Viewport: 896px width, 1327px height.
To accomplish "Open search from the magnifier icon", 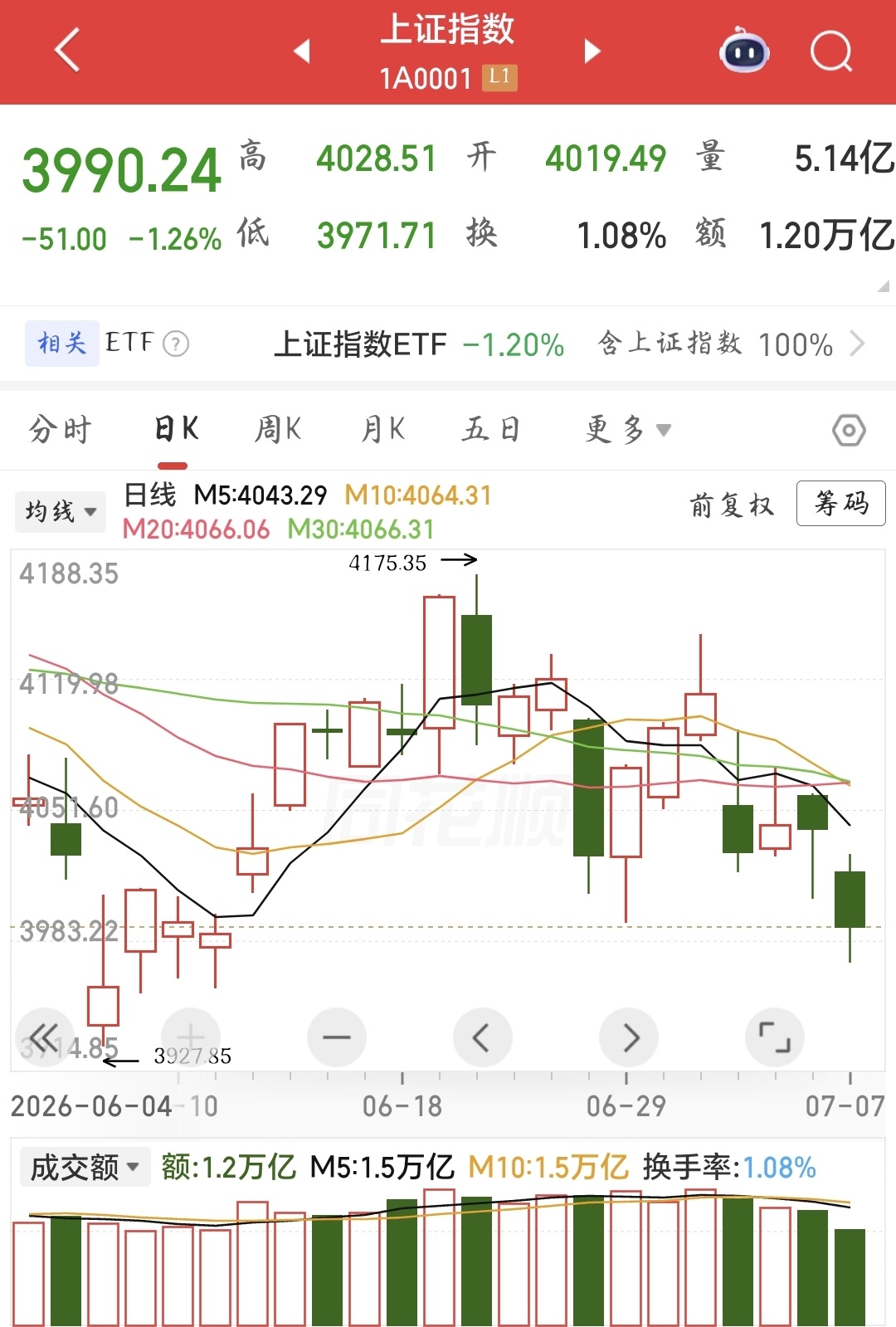I will (x=831, y=51).
